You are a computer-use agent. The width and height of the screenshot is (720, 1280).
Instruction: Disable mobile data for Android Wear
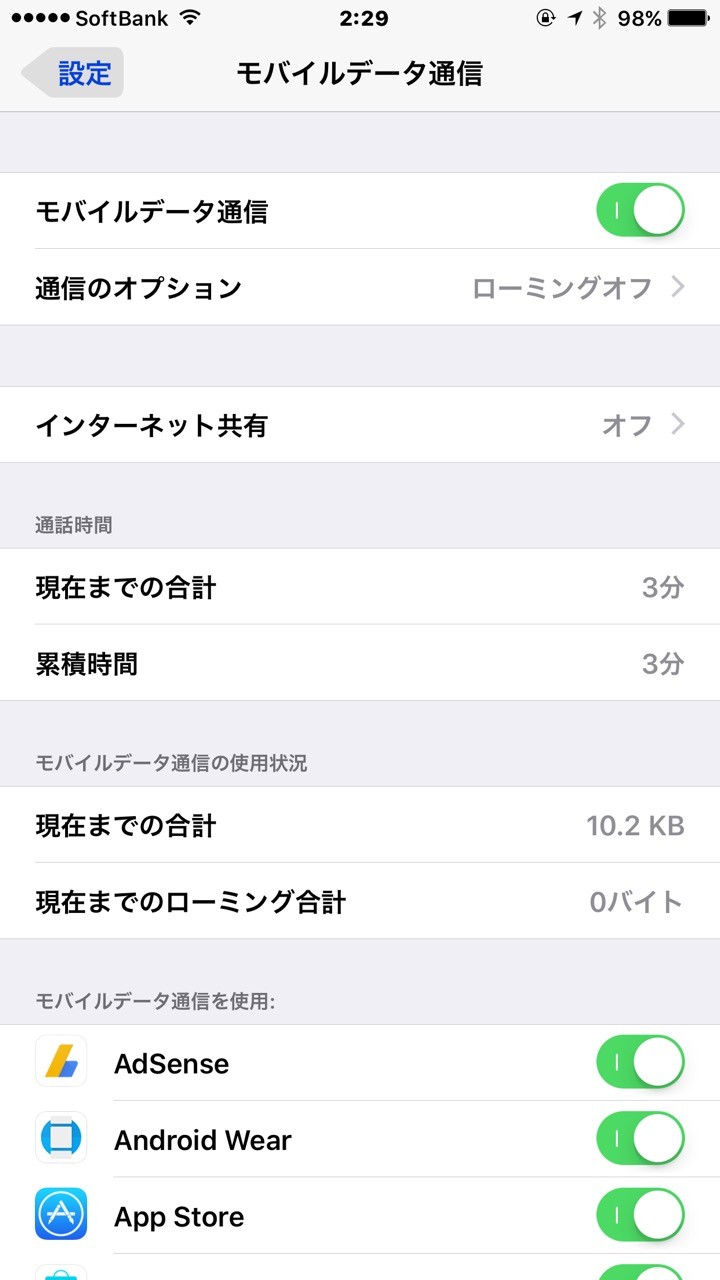tap(640, 1139)
